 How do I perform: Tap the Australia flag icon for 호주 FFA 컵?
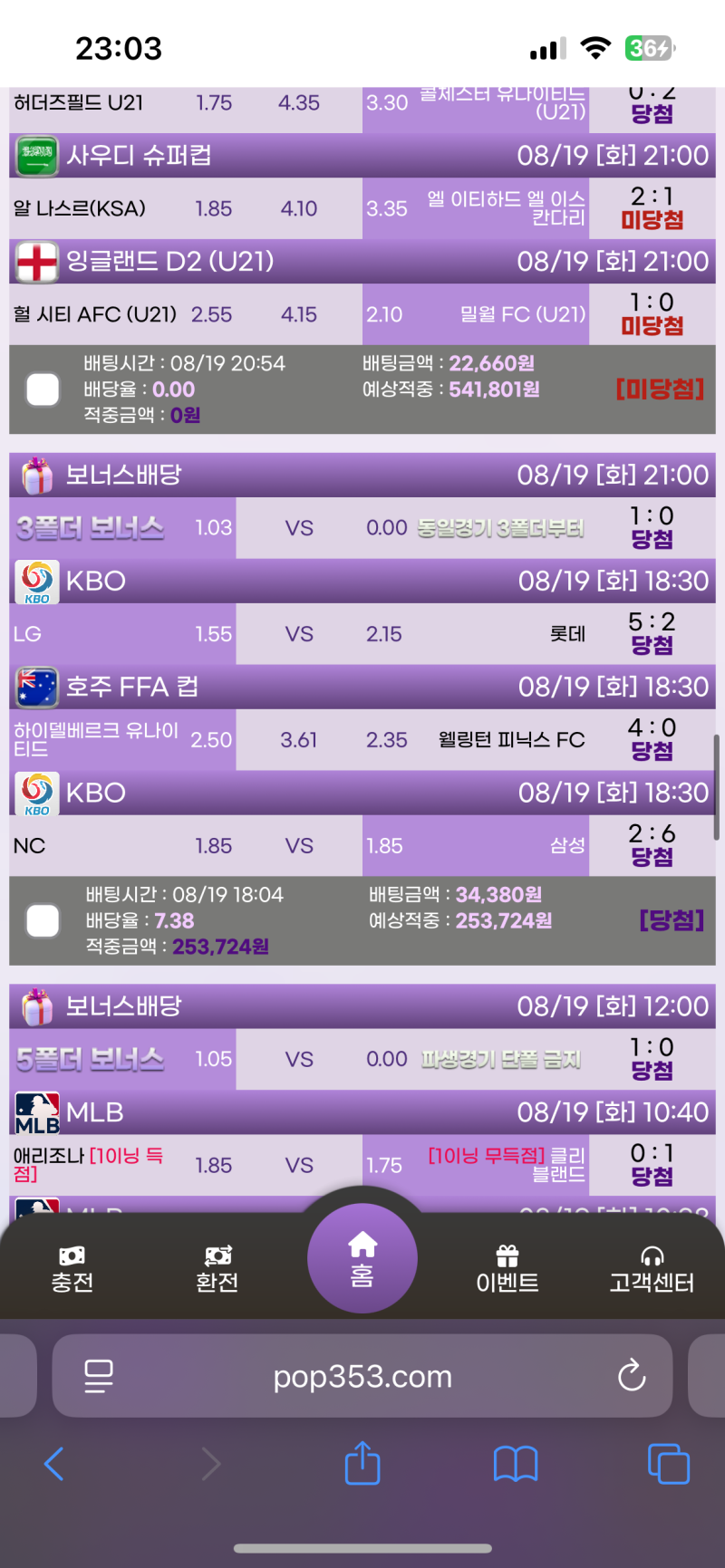click(34, 687)
